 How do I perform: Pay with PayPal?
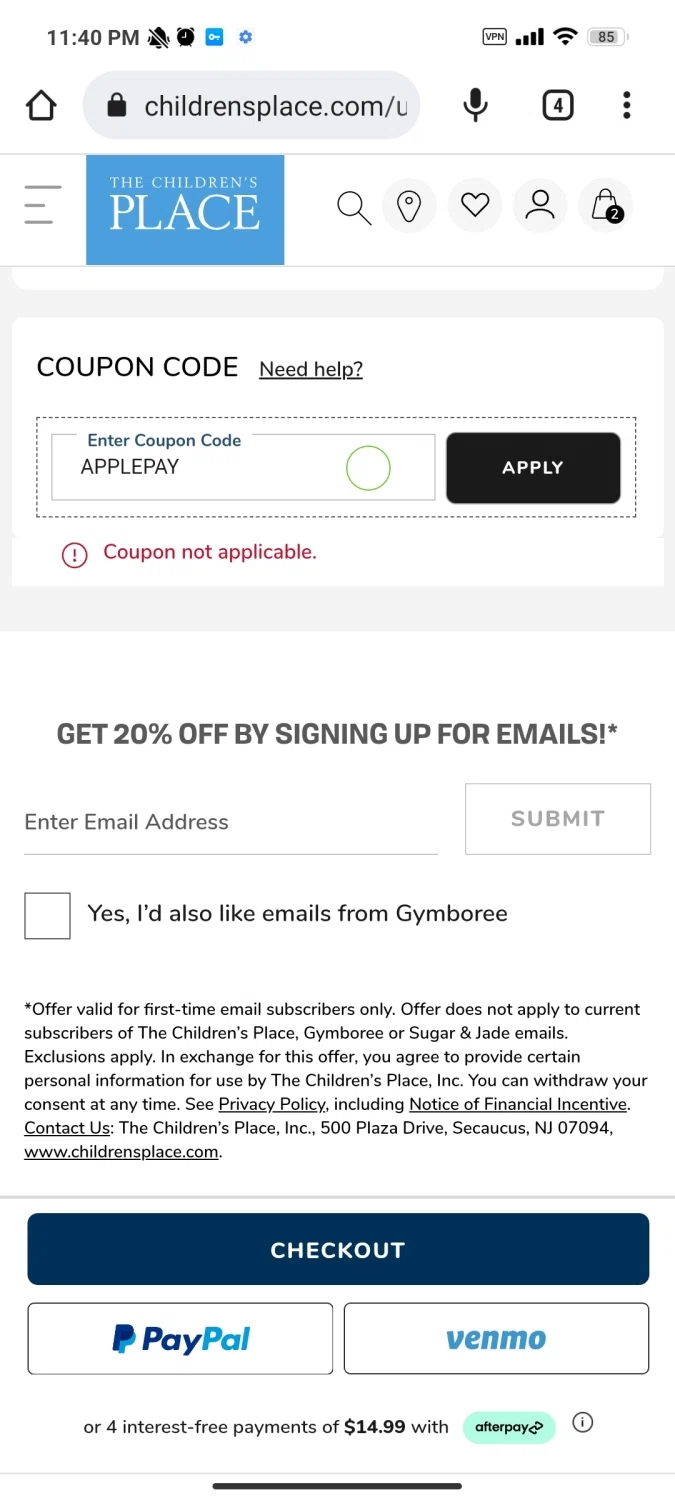tap(180, 1338)
